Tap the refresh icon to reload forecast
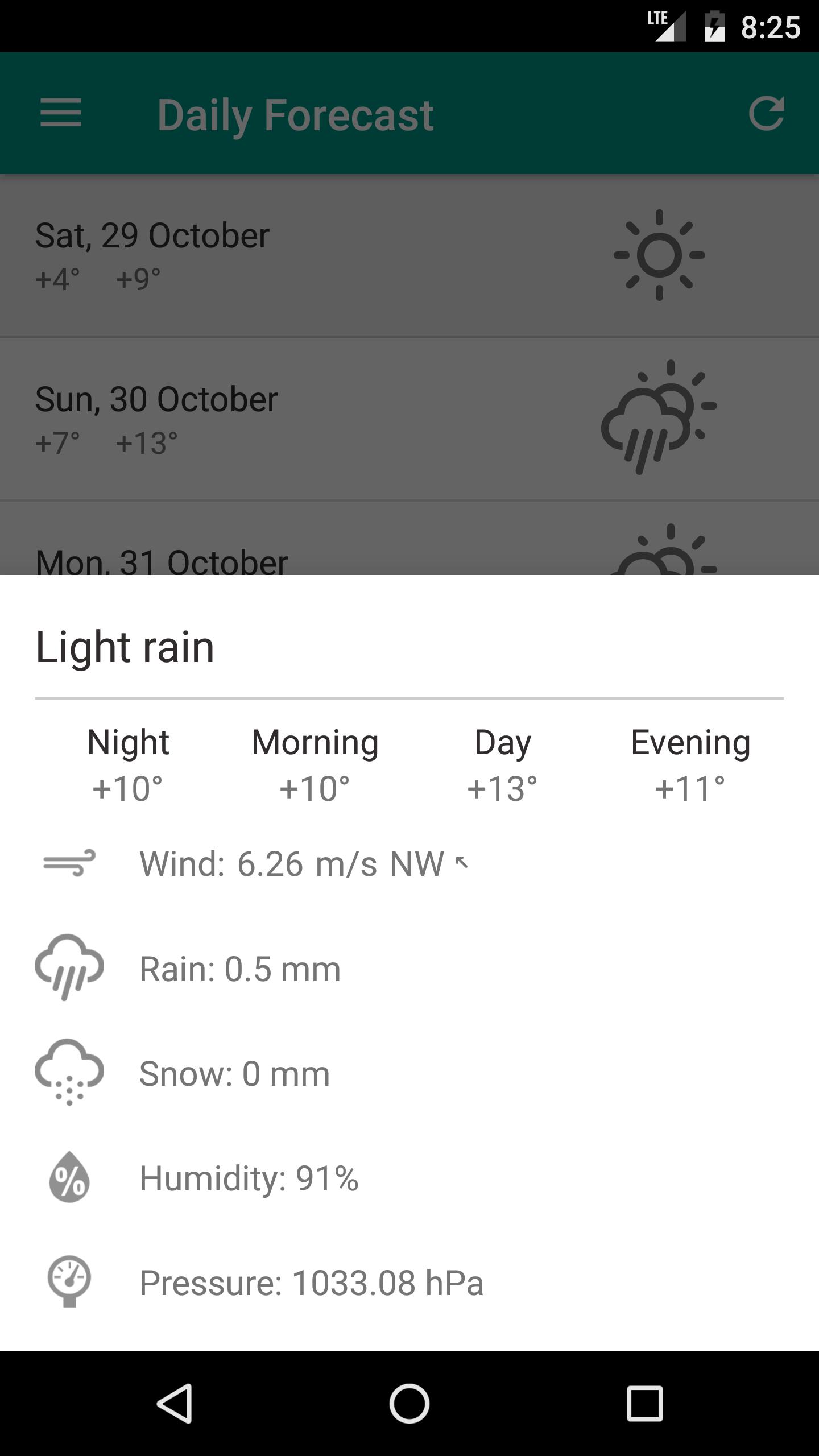This screenshot has width=819, height=1456. (767, 114)
